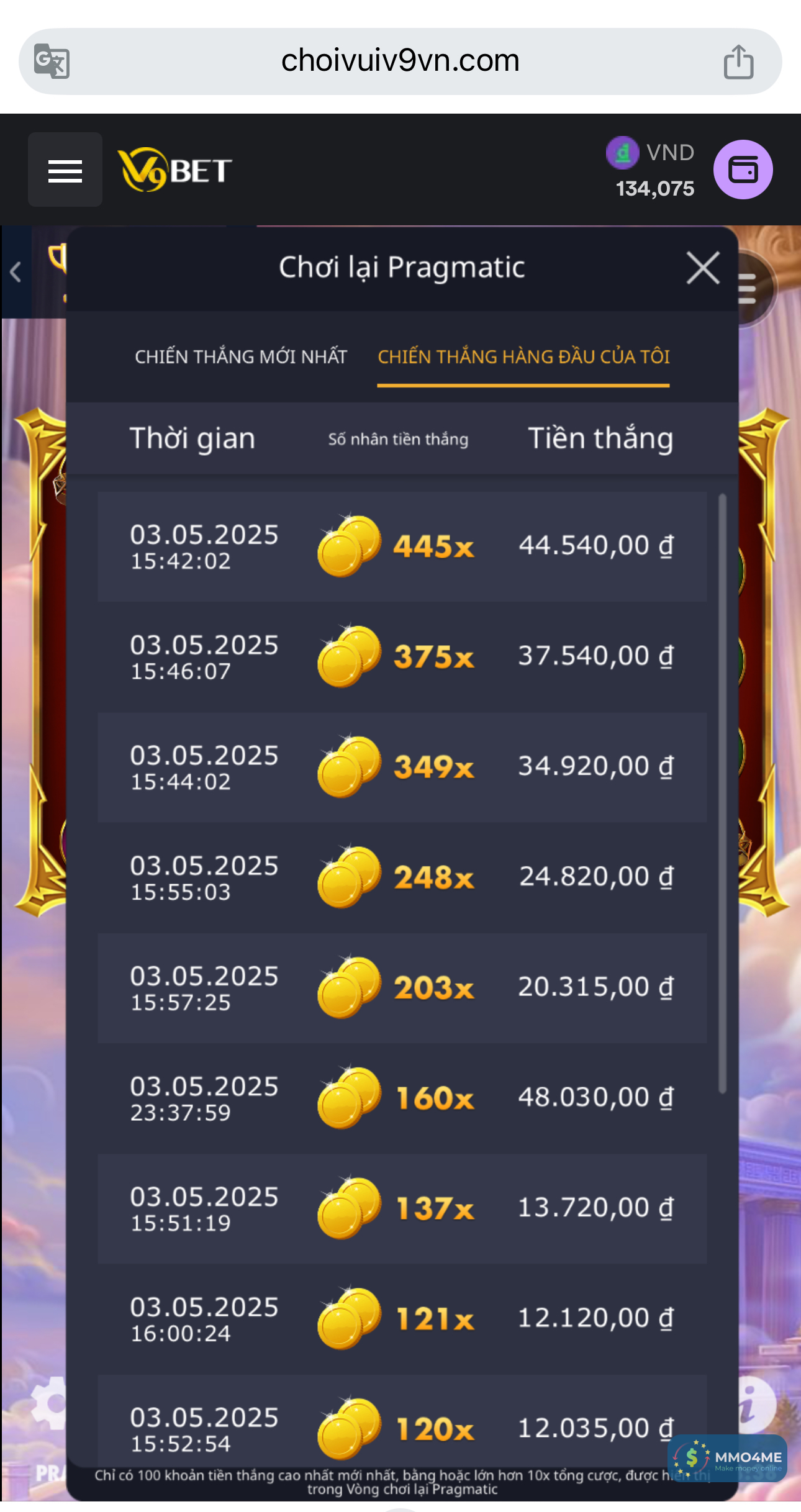Watch replay of the 203x win
The height and width of the screenshot is (1512, 801).
pyautogui.click(x=402, y=987)
